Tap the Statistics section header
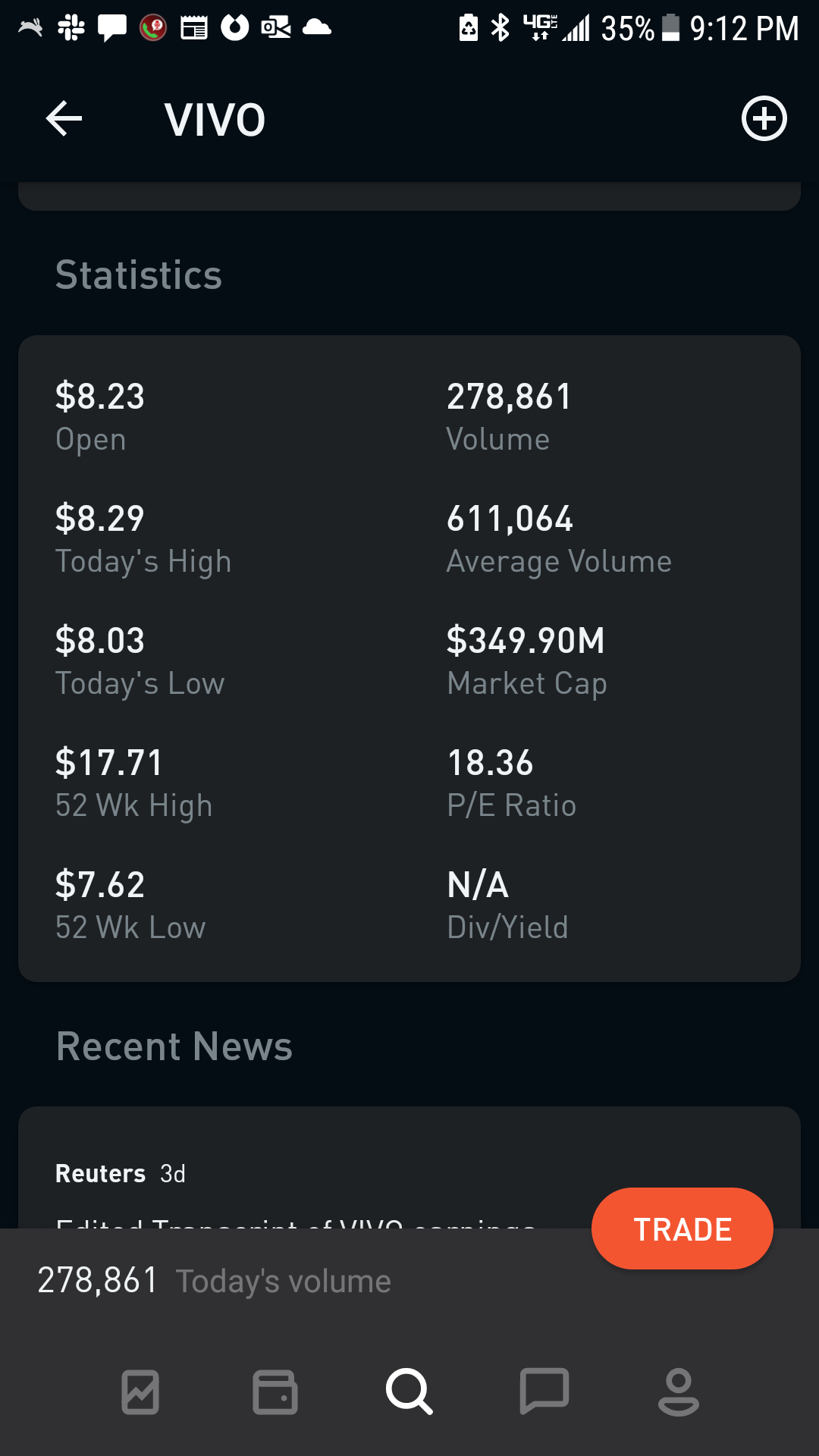The width and height of the screenshot is (819, 1456). pos(138,275)
